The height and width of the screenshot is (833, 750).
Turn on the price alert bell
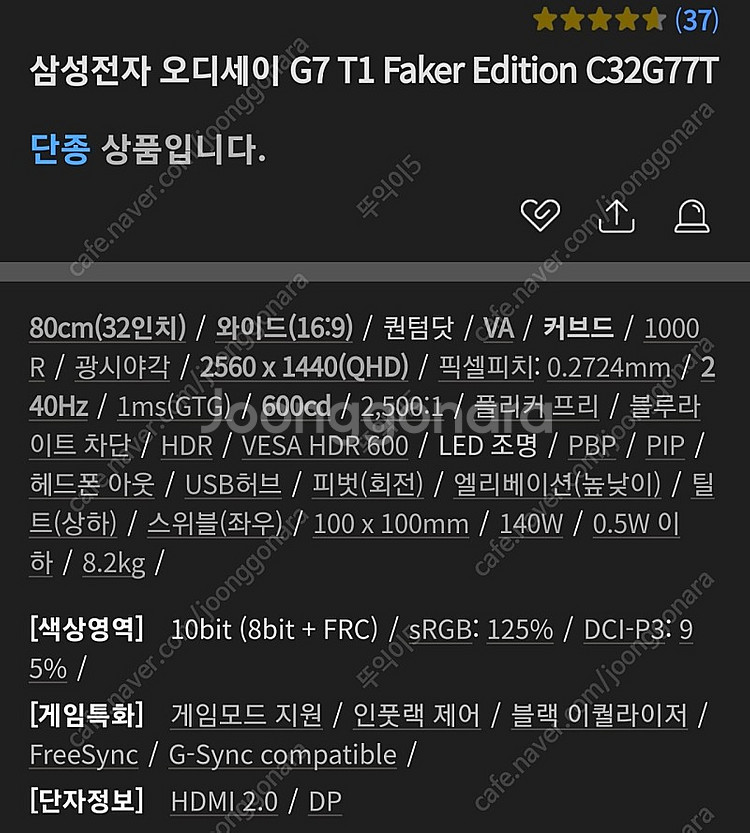(x=692, y=215)
